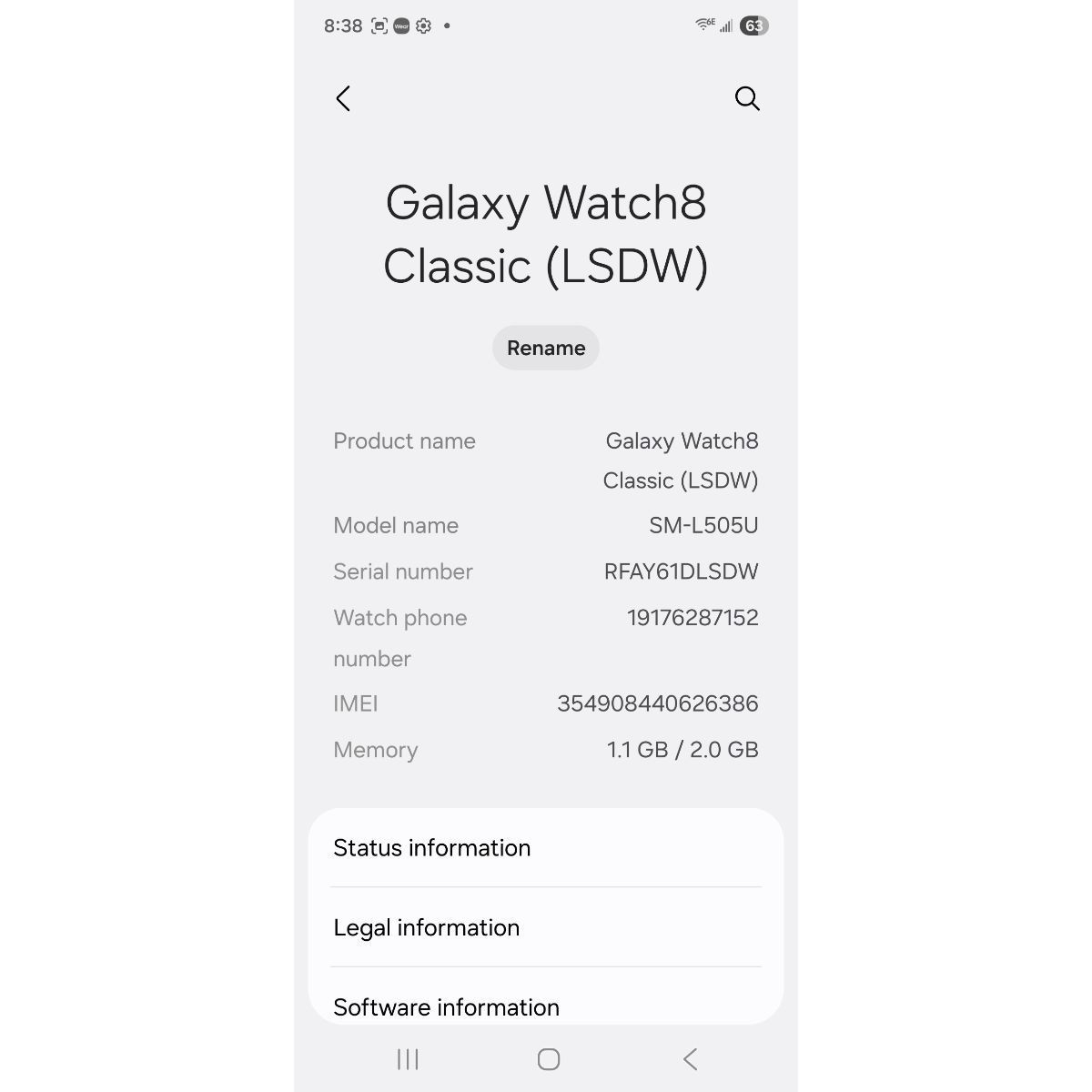The image size is (1092, 1092).
Task: Open search from the magnifier icon
Action: pyautogui.click(x=747, y=98)
